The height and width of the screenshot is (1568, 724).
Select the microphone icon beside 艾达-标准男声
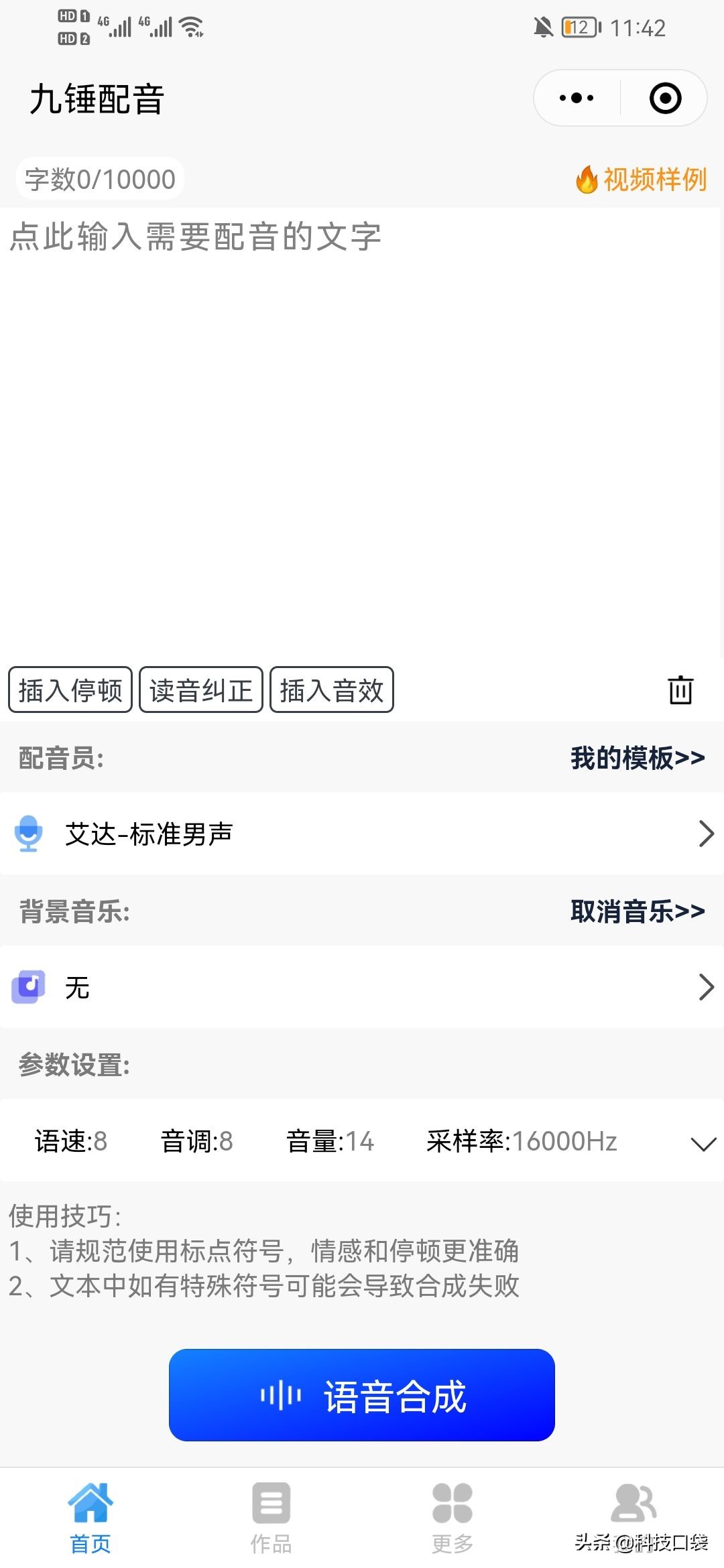(28, 834)
